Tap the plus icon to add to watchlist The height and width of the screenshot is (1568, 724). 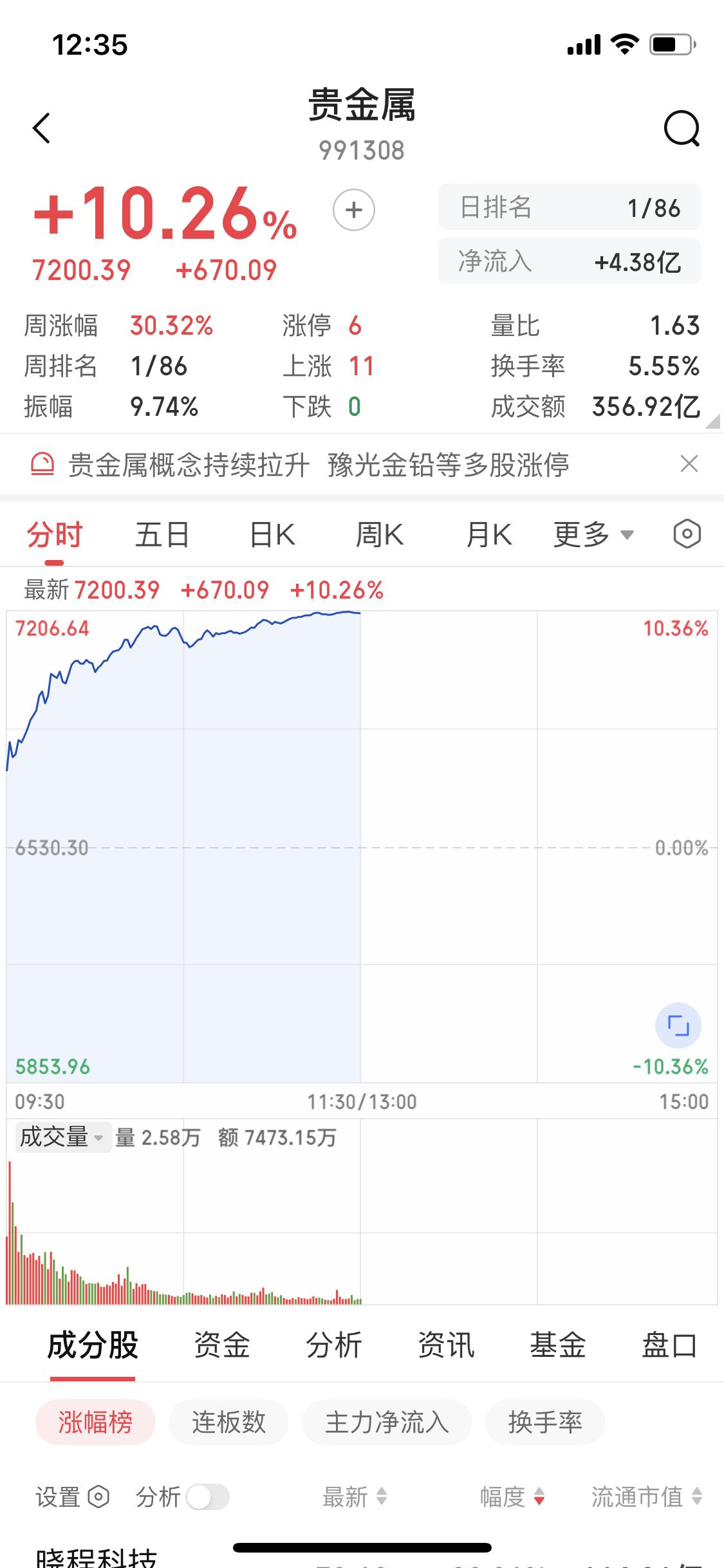353,209
